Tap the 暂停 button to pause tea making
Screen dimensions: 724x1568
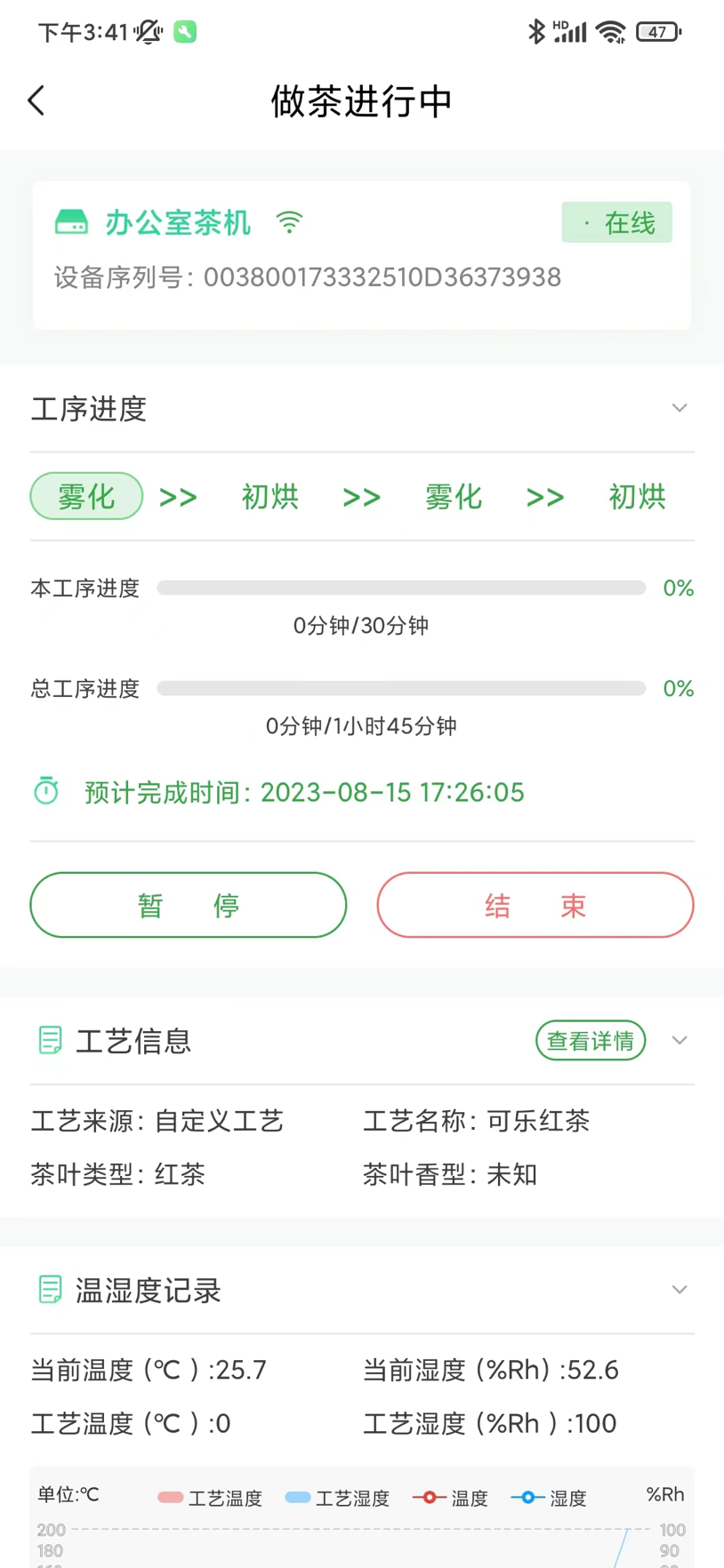click(x=188, y=905)
